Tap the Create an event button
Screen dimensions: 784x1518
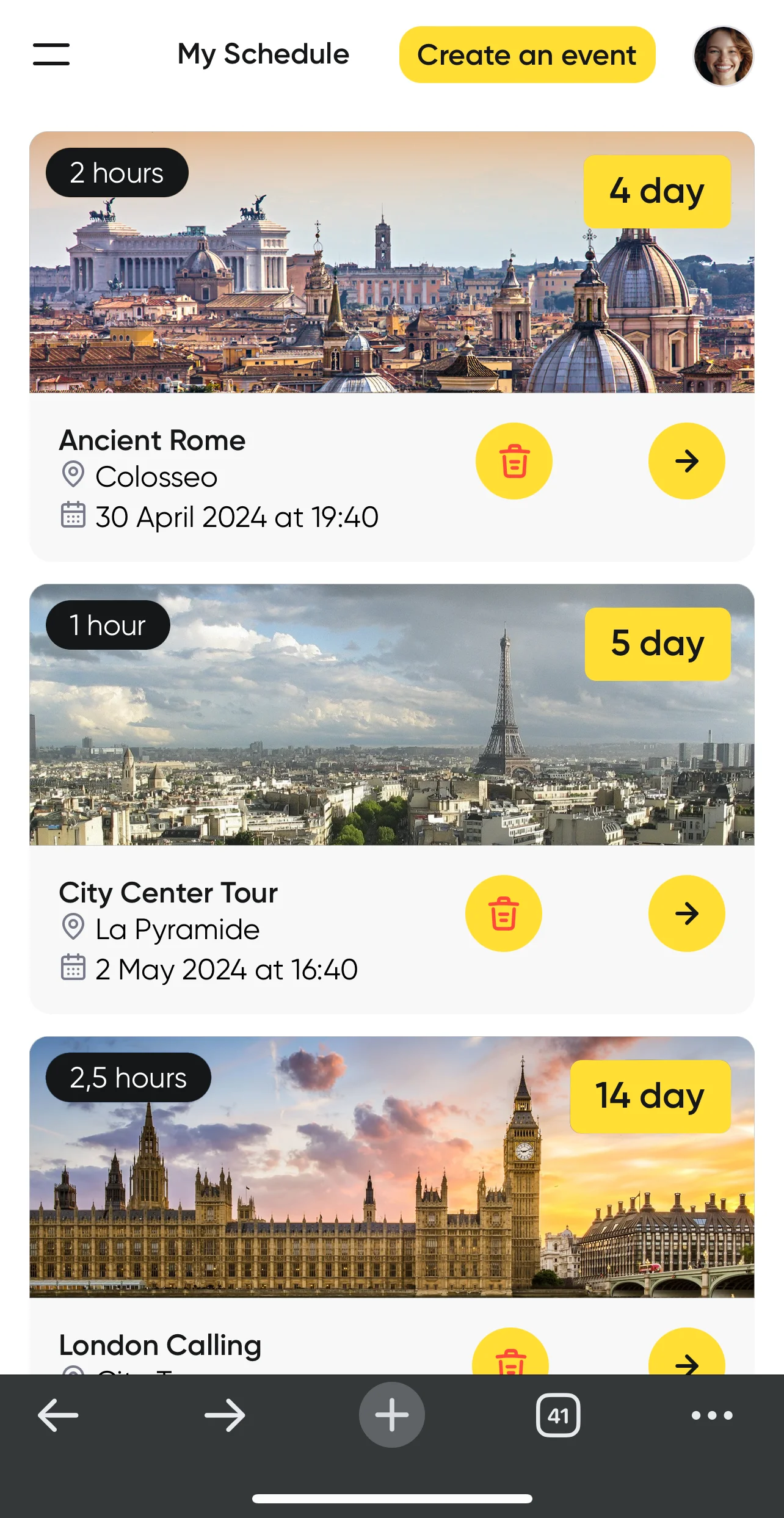(x=527, y=55)
